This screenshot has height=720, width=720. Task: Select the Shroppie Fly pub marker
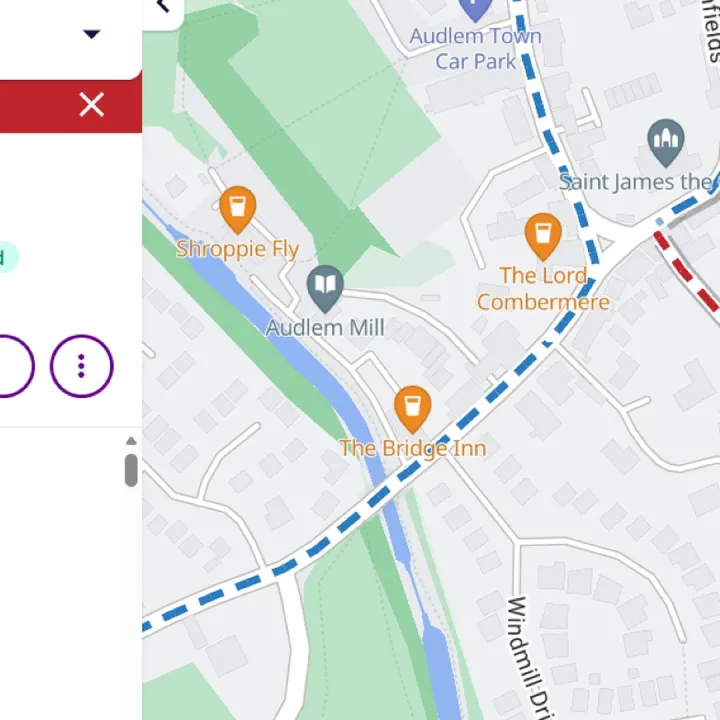(237, 207)
